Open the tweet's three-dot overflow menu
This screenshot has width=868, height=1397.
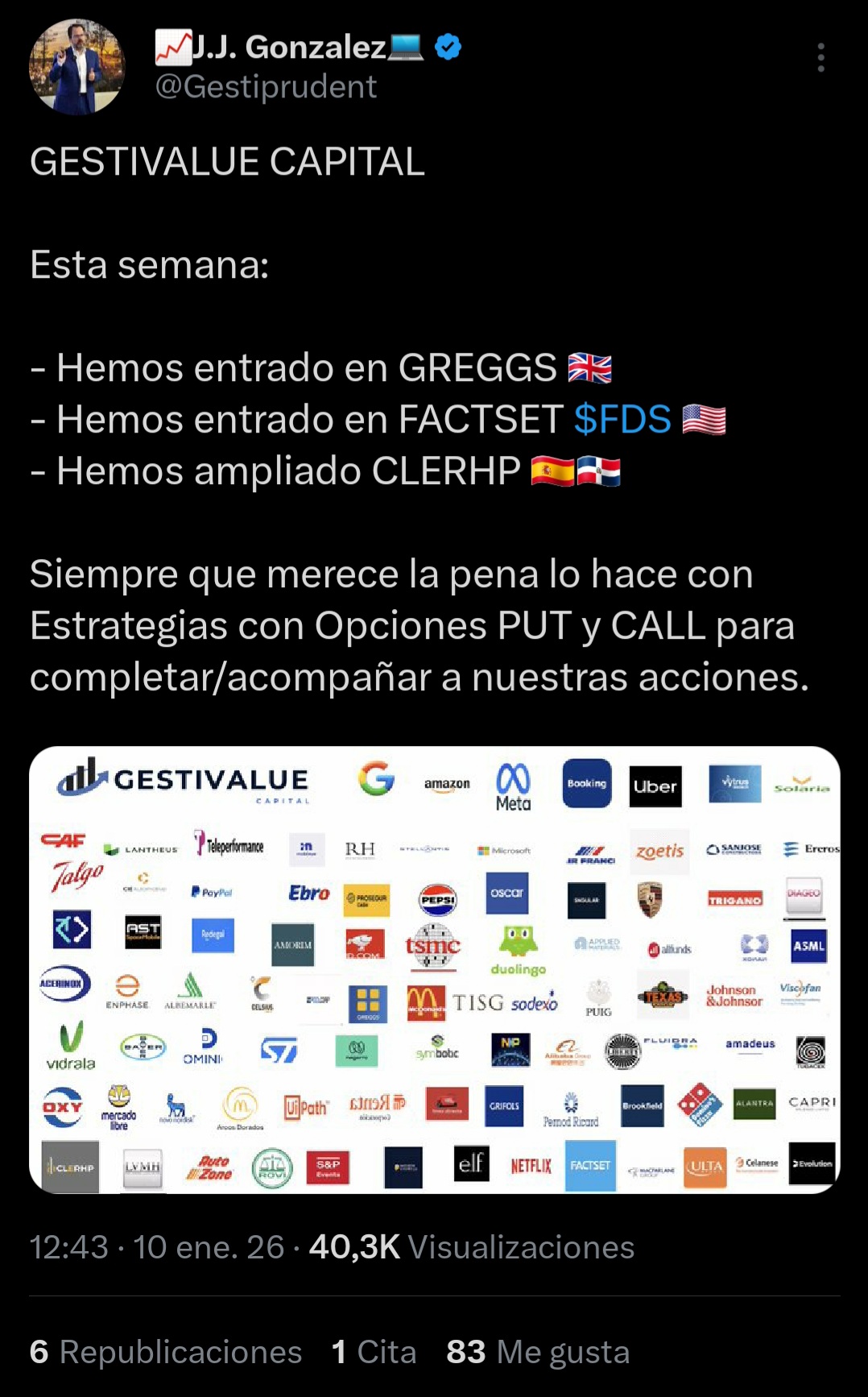(x=820, y=58)
